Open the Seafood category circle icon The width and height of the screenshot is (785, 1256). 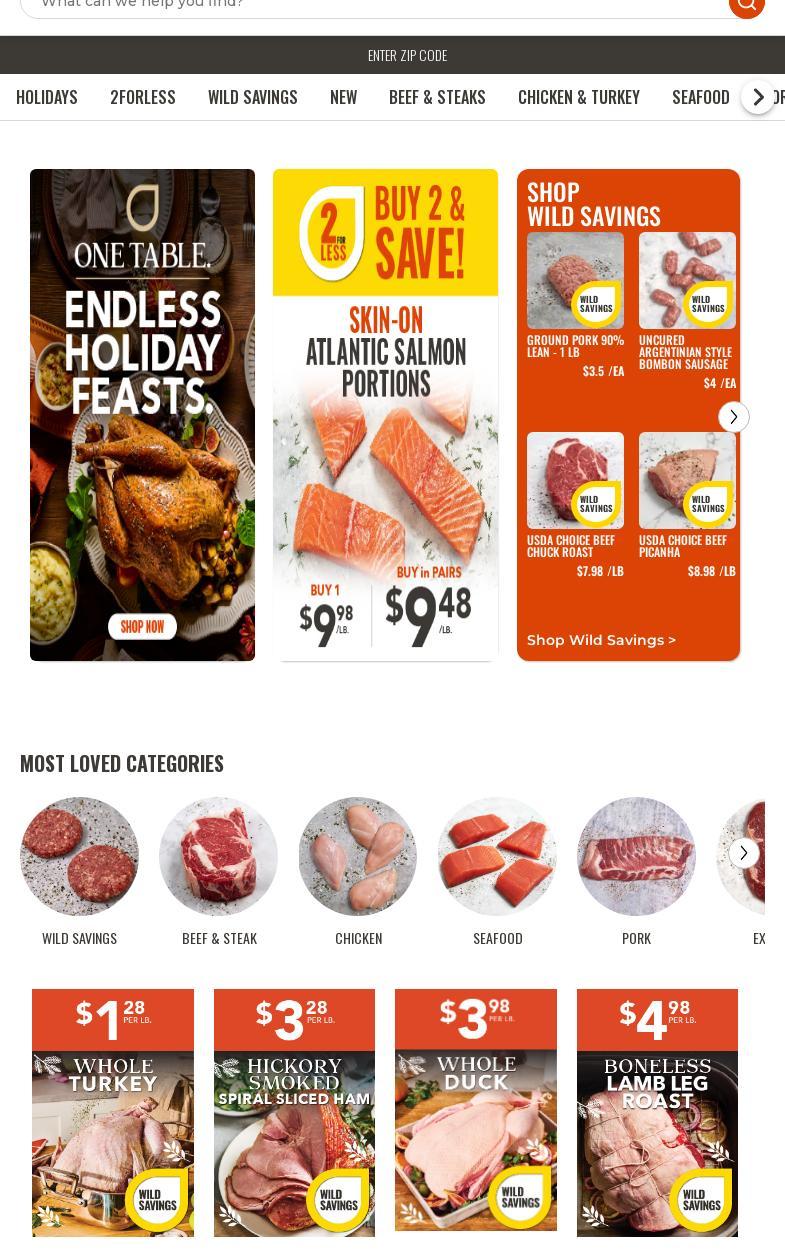click(497, 856)
